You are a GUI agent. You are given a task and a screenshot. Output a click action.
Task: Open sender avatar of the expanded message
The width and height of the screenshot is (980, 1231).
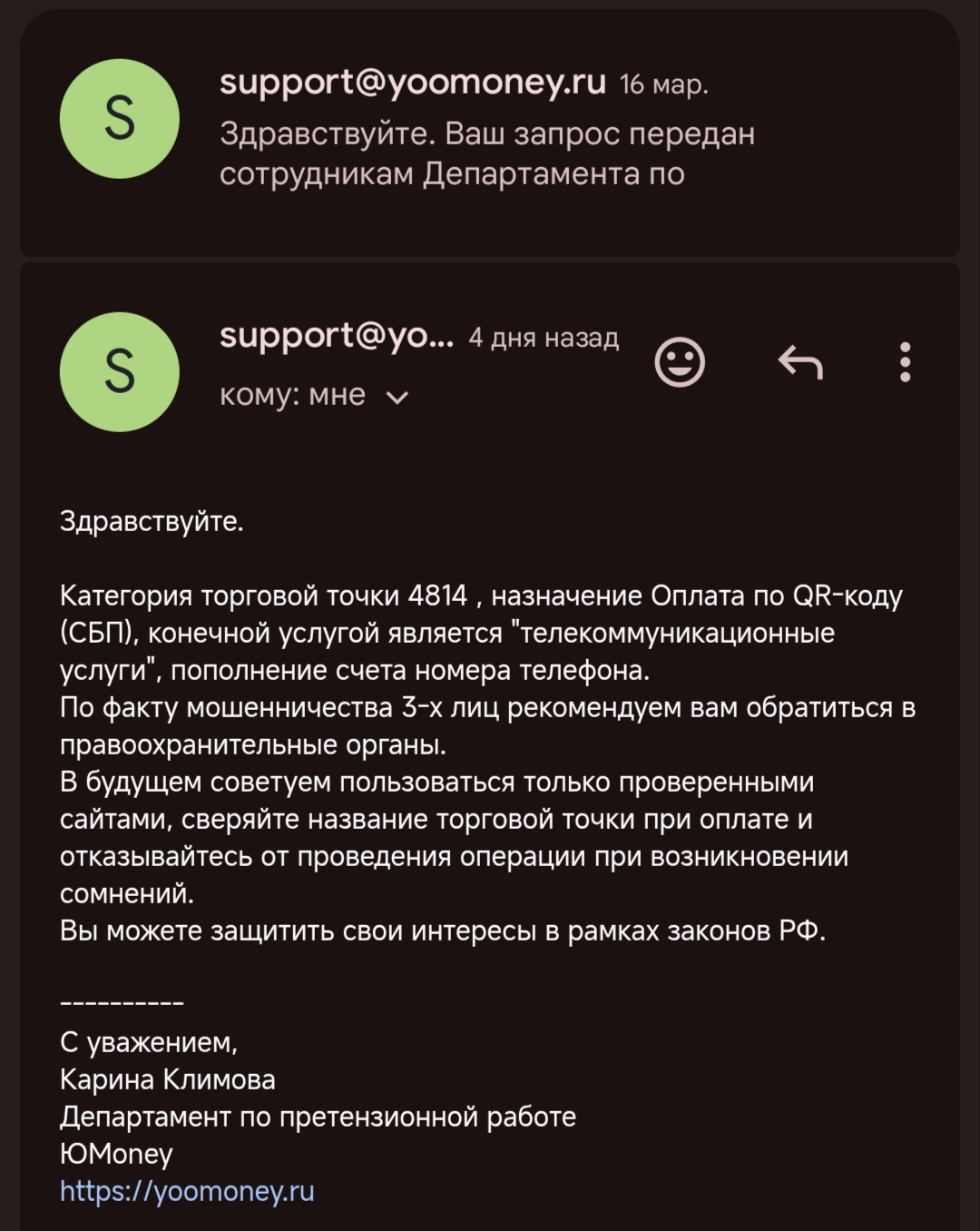(x=120, y=371)
